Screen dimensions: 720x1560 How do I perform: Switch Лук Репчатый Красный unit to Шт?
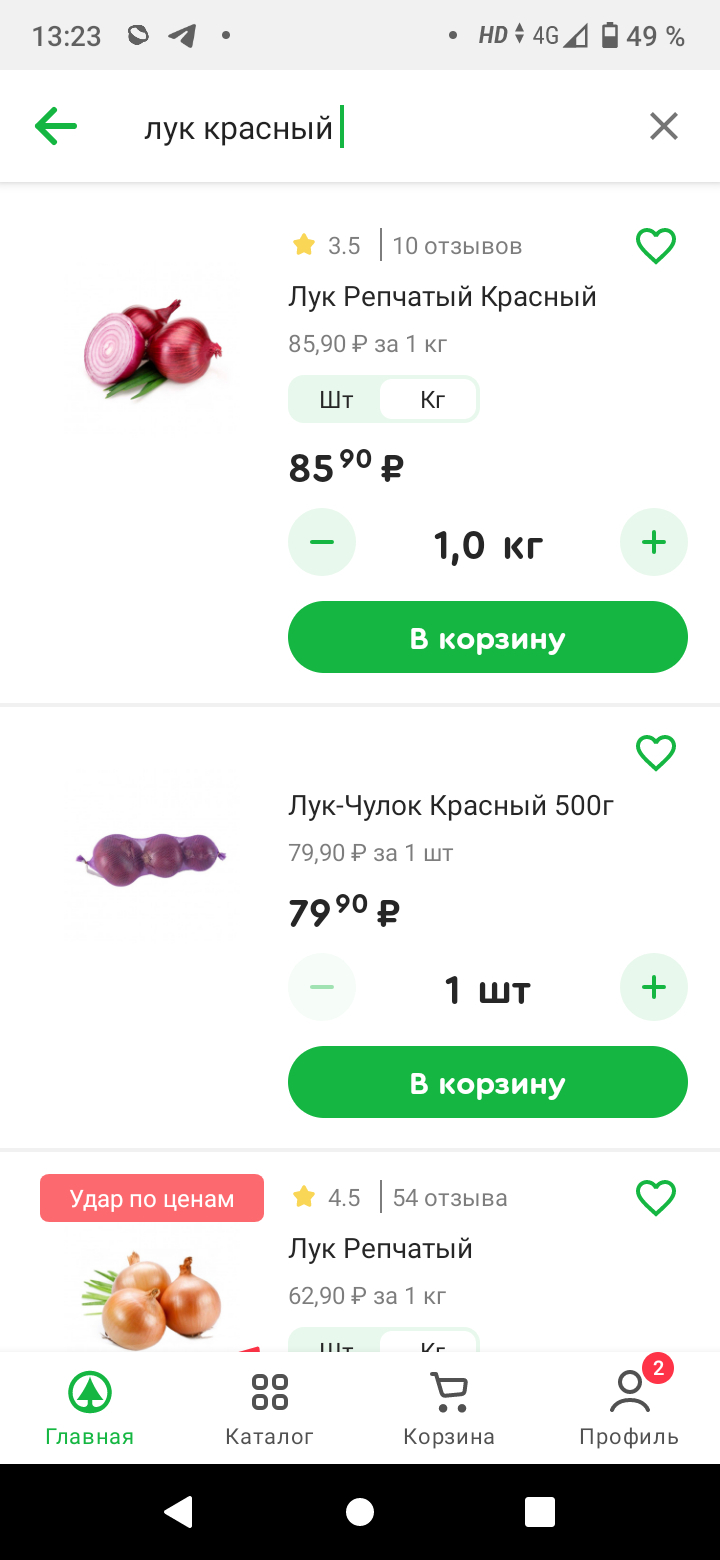point(336,400)
